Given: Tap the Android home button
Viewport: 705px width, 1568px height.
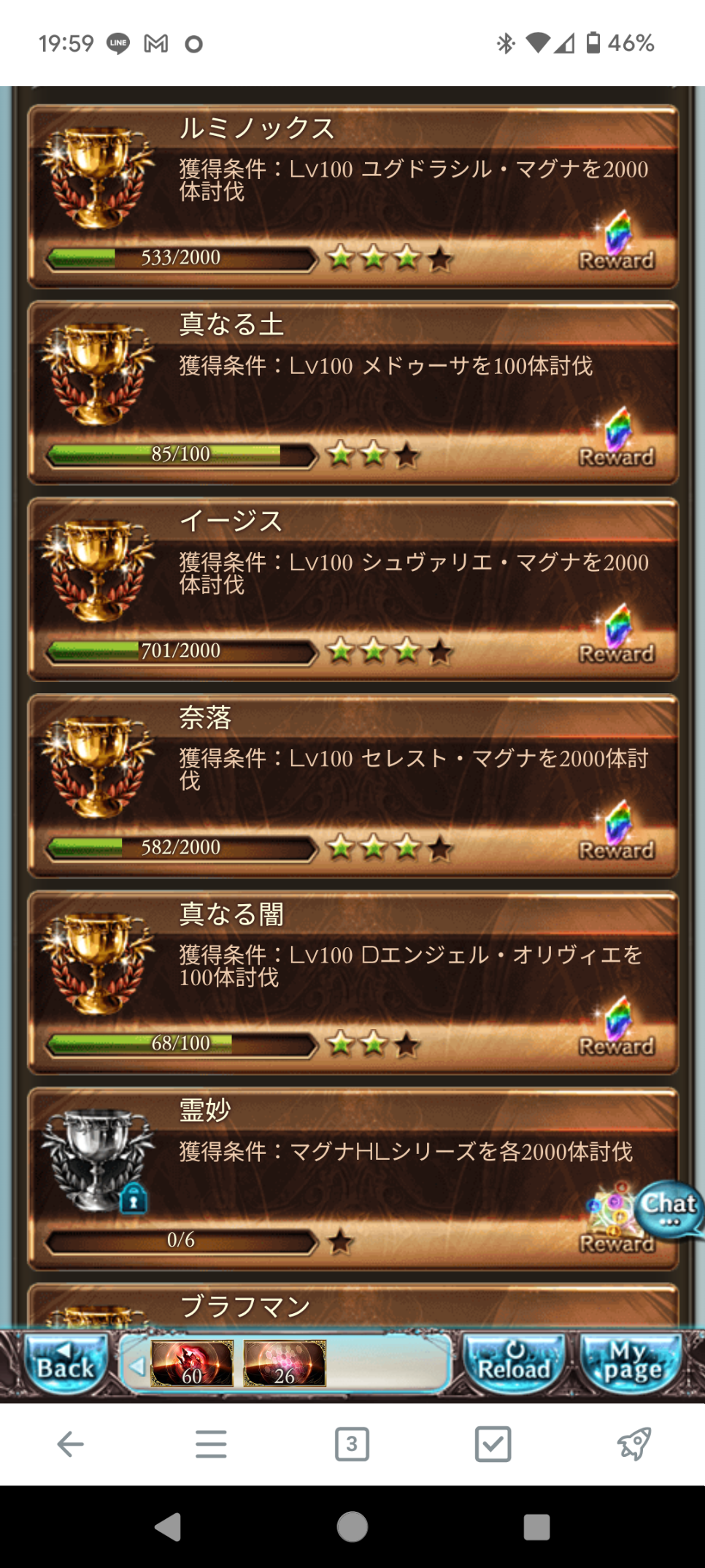Looking at the screenshot, I should click(x=352, y=1526).
